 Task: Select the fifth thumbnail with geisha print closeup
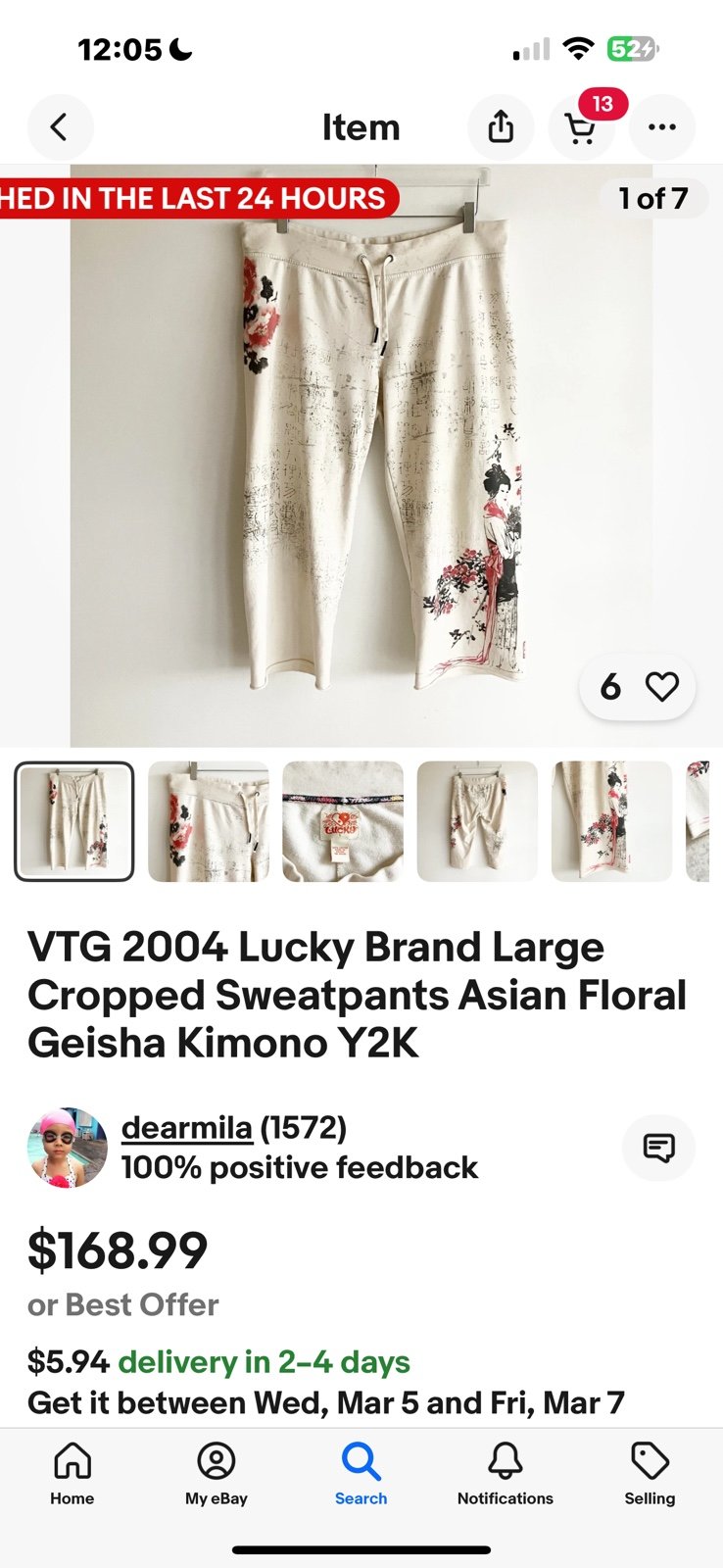(x=611, y=821)
